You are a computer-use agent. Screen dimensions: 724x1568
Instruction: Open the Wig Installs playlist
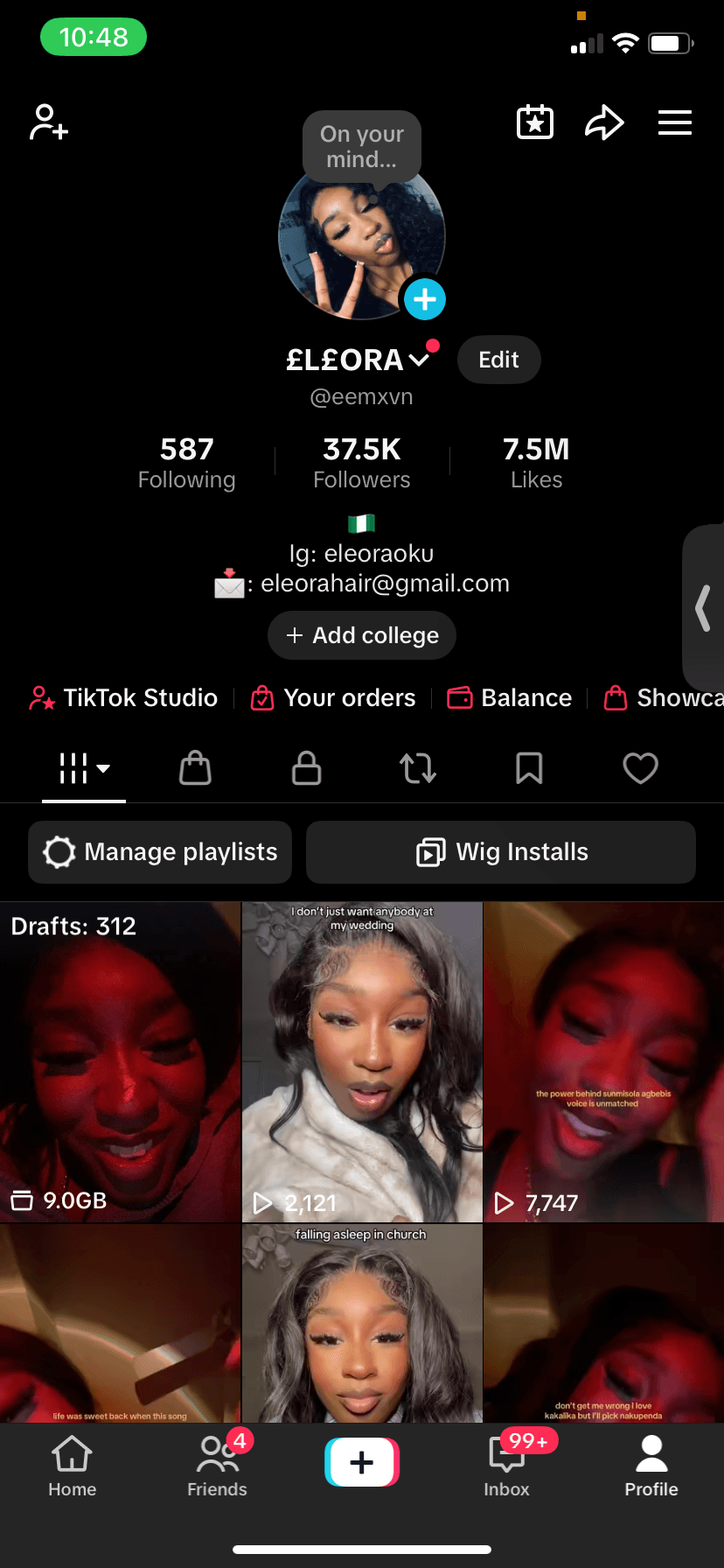501,851
